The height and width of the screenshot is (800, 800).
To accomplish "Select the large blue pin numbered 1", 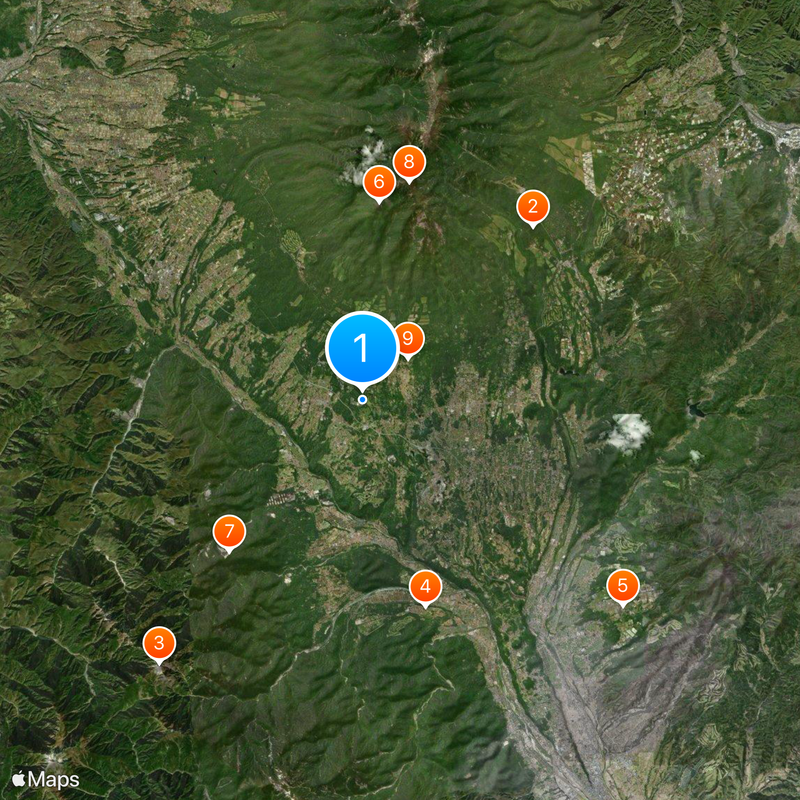I will click(362, 348).
